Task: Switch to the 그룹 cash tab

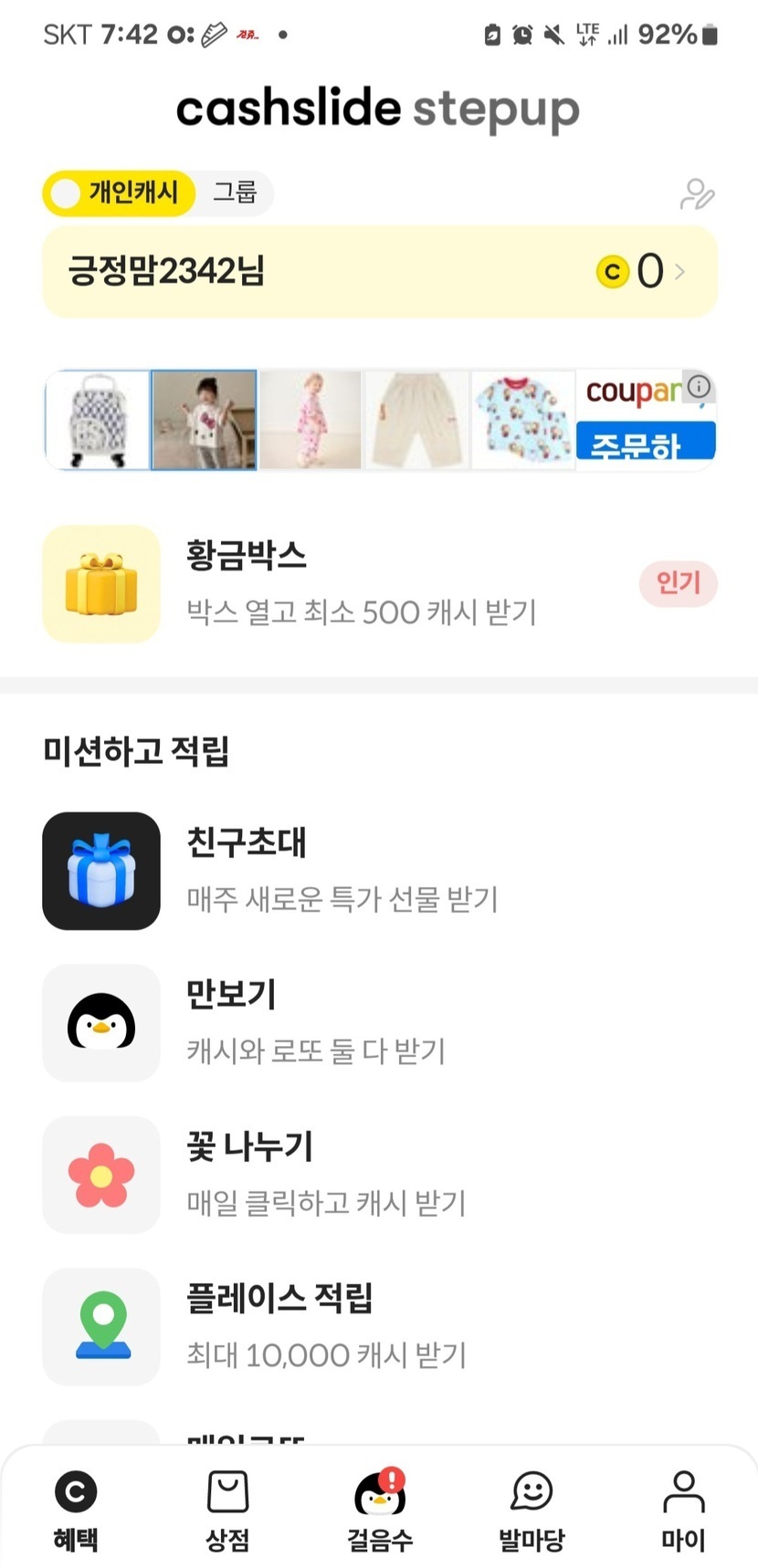Action: pyautogui.click(x=235, y=193)
